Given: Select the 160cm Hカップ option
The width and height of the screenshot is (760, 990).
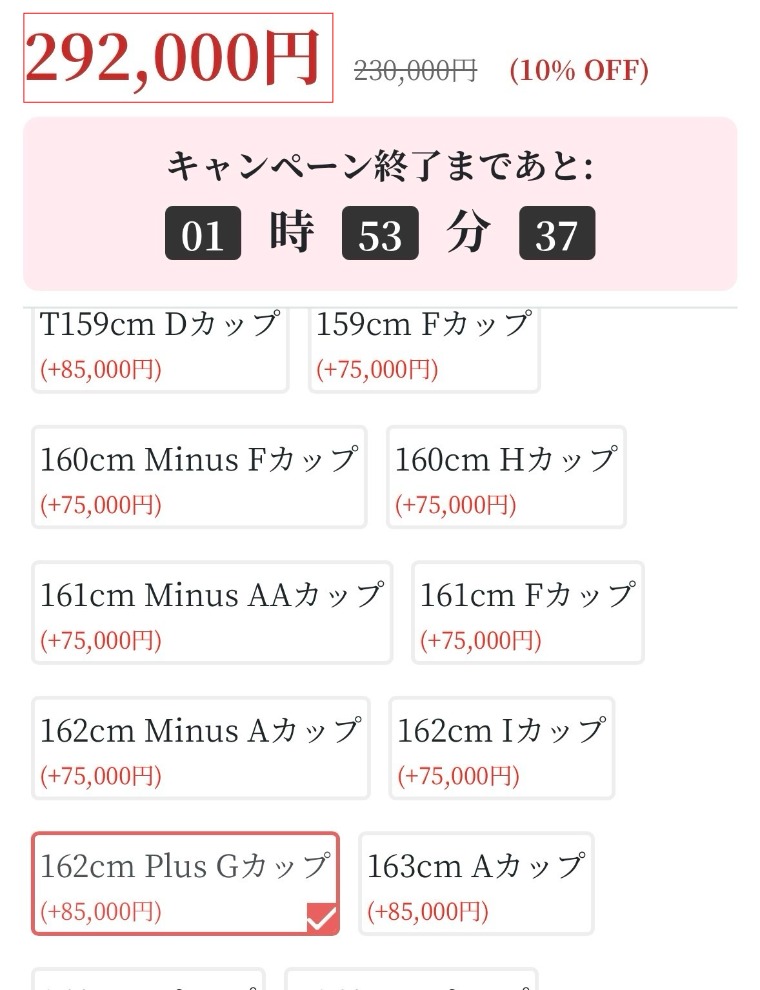Looking at the screenshot, I should [x=506, y=477].
